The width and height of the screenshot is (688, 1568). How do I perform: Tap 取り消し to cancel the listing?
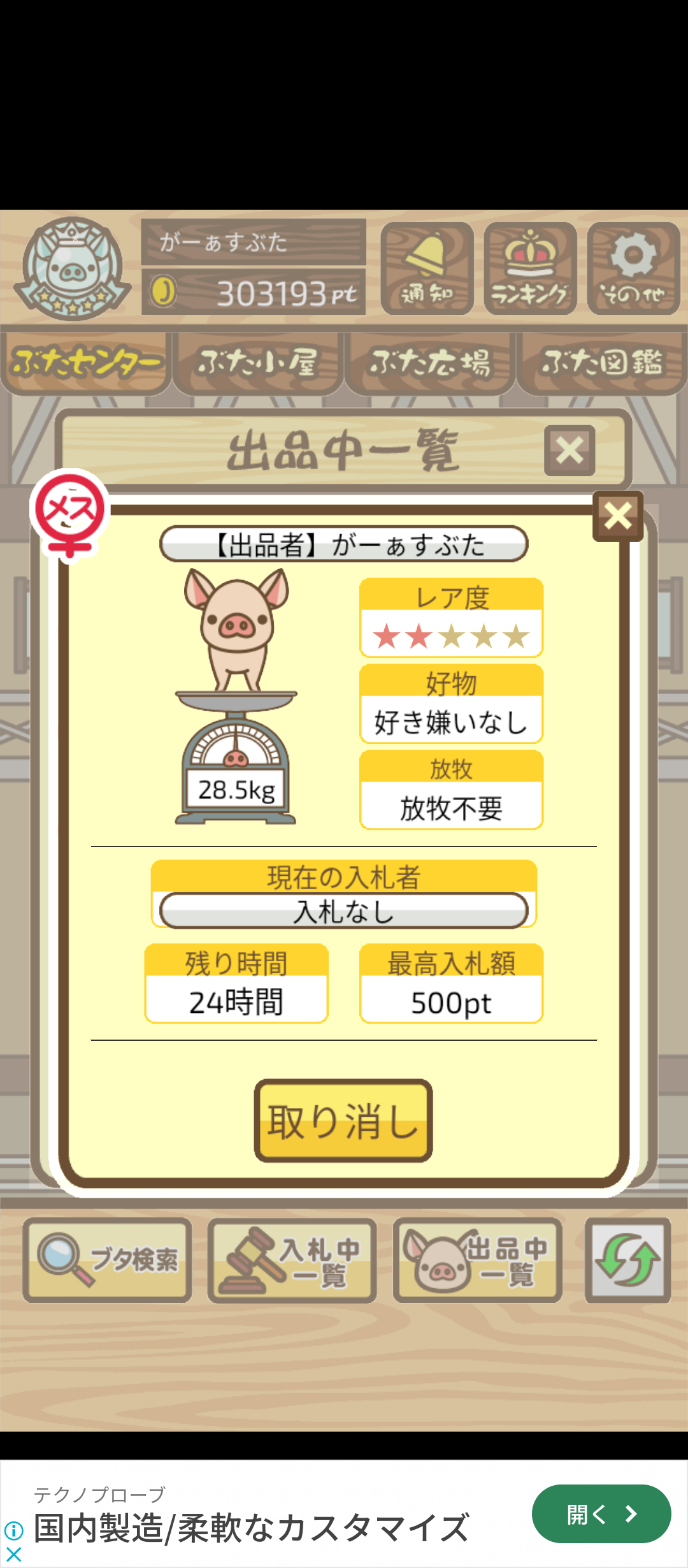click(343, 1120)
